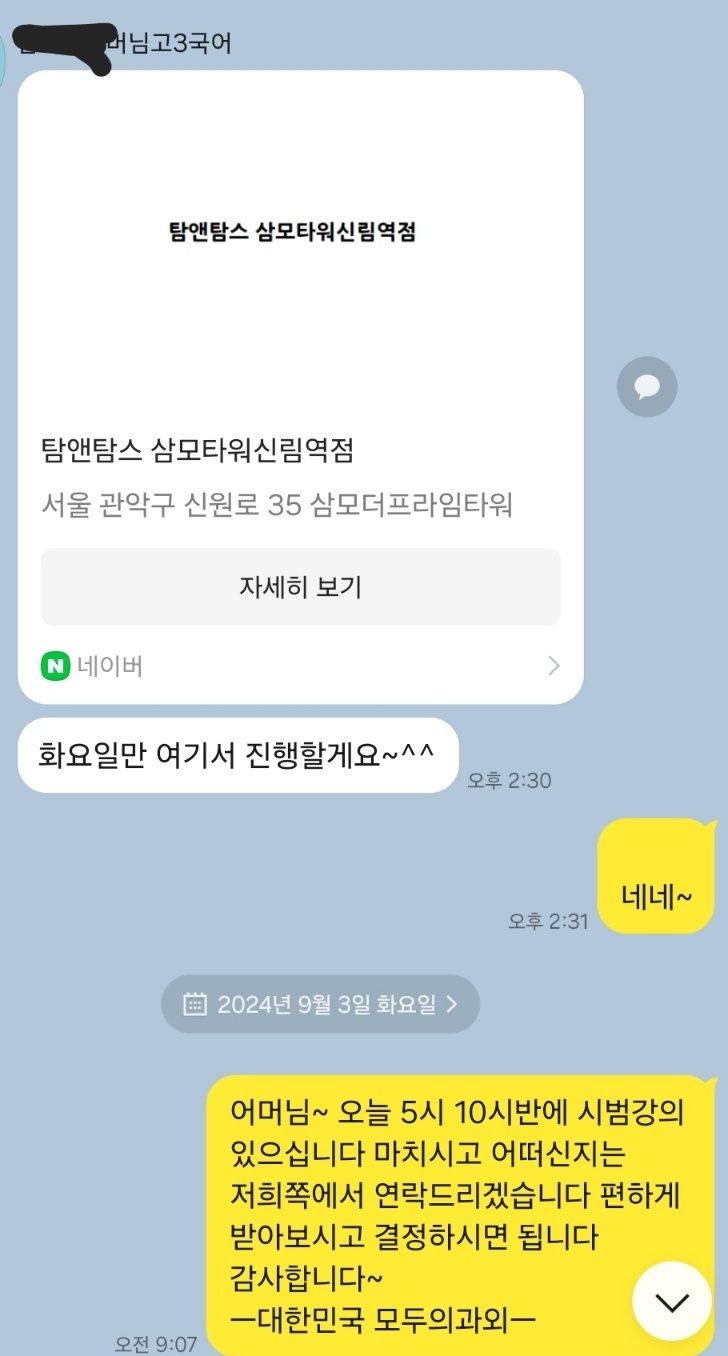Tap the reply bubble icon beside the card
The width and height of the screenshot is (728, 1356).
pos(646,387)
